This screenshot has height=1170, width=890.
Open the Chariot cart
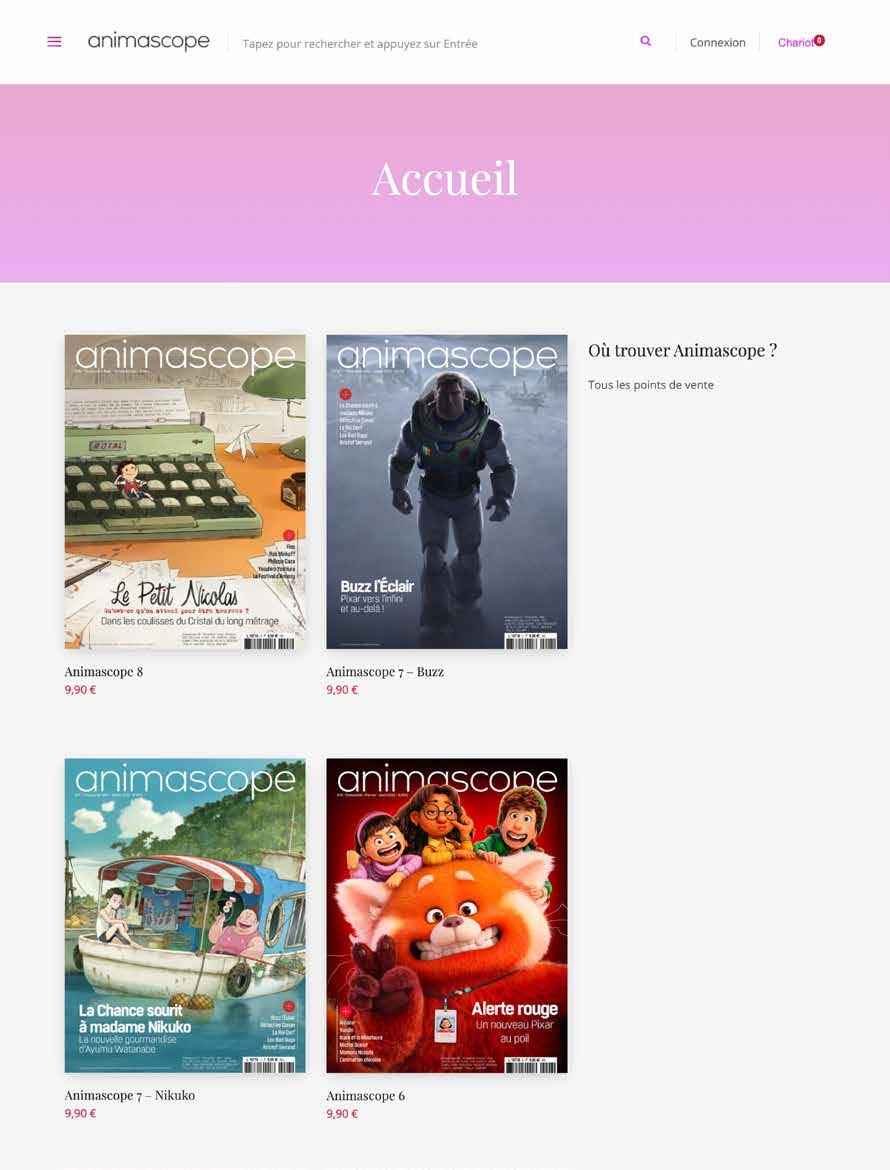[x=798, y=43]
